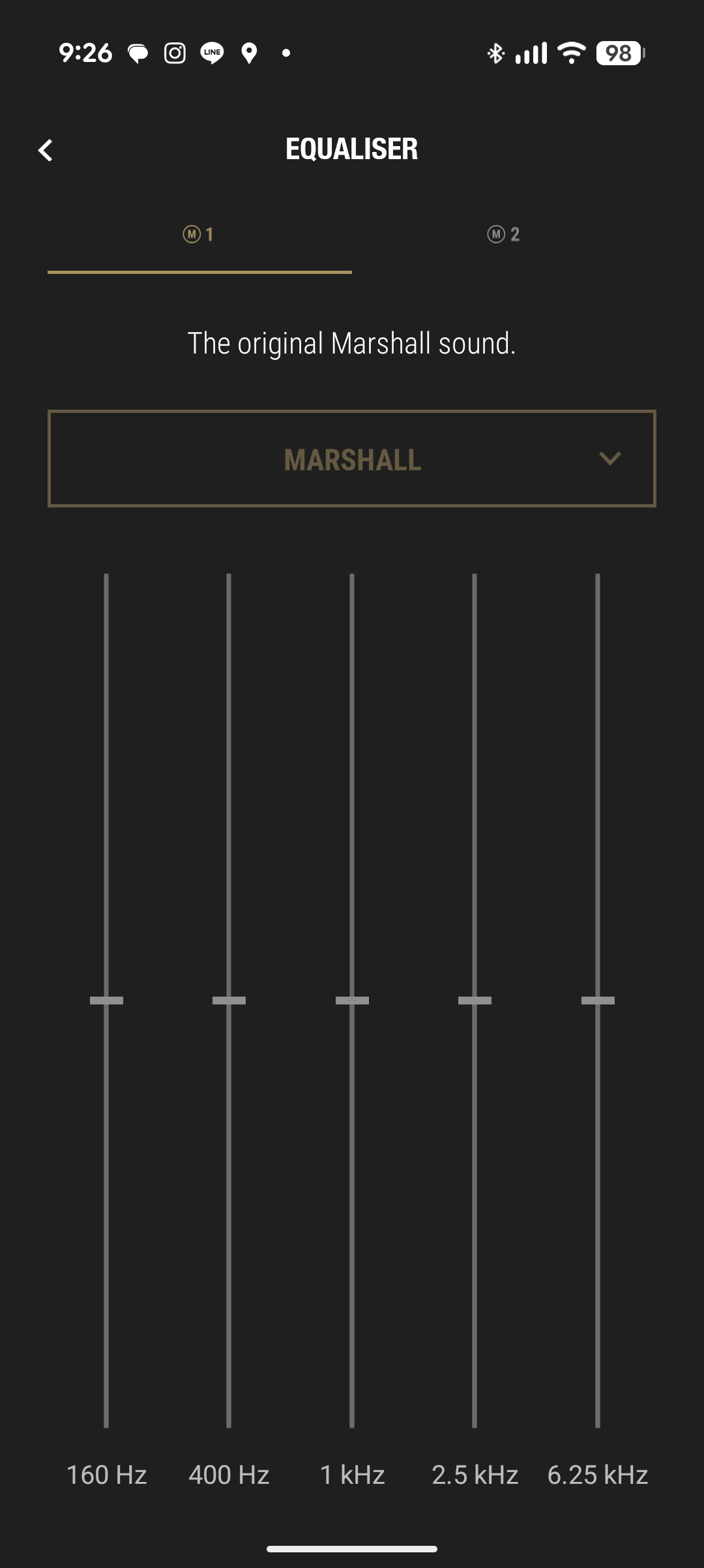704x1568 pixels.
Task: Tap the 1 kHz slider handle
Action: coord(352,1001)
